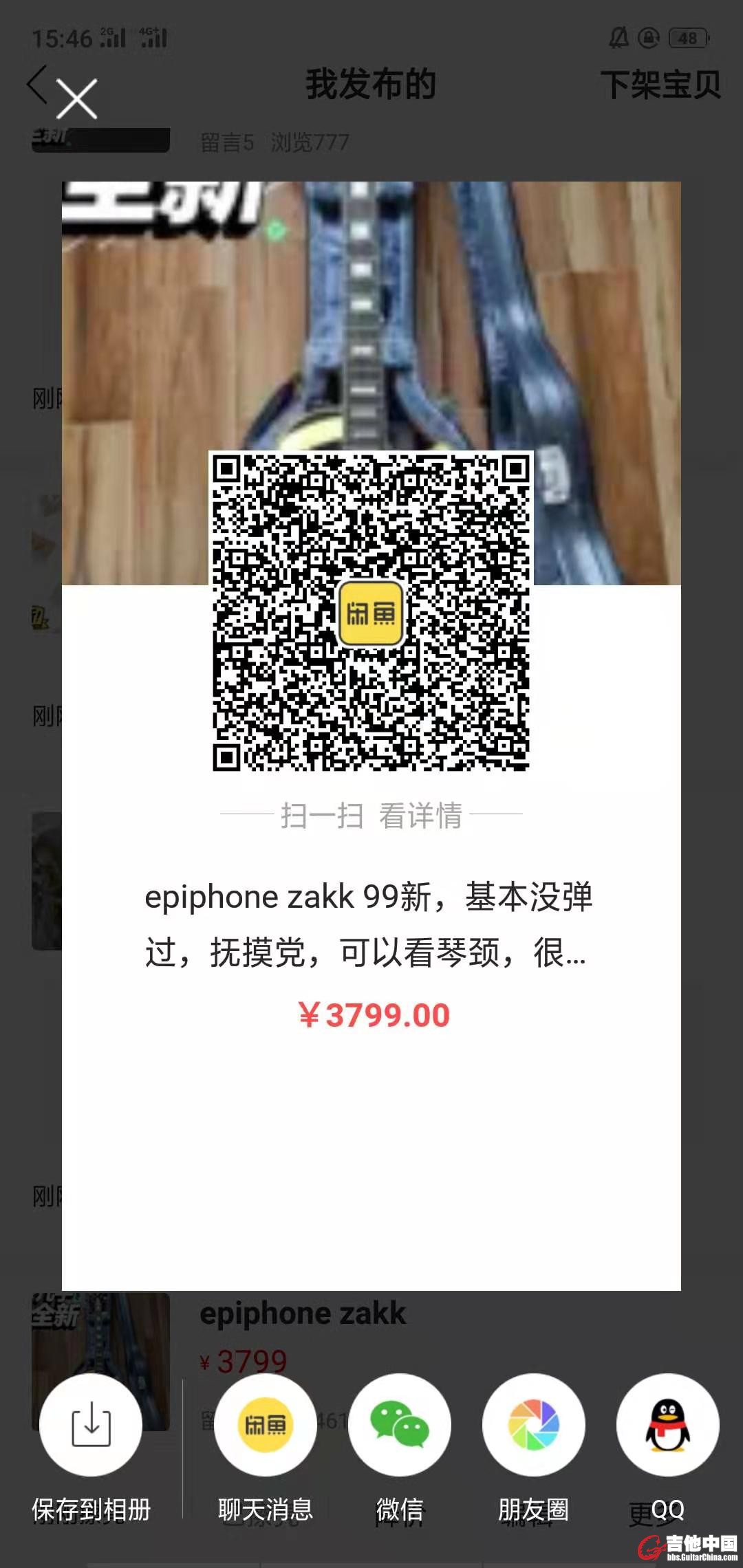Save the share card to album
Screen dimensions: 743x1568
pos(91,1425)
